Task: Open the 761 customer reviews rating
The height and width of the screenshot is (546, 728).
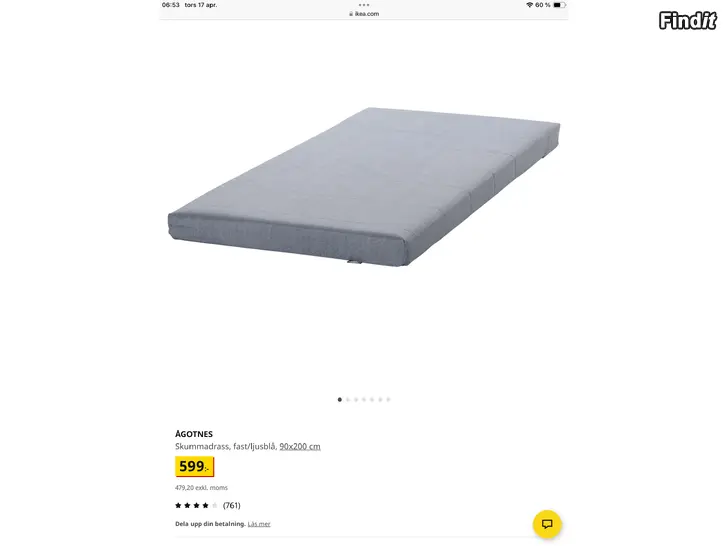Action: click(208, 505)
